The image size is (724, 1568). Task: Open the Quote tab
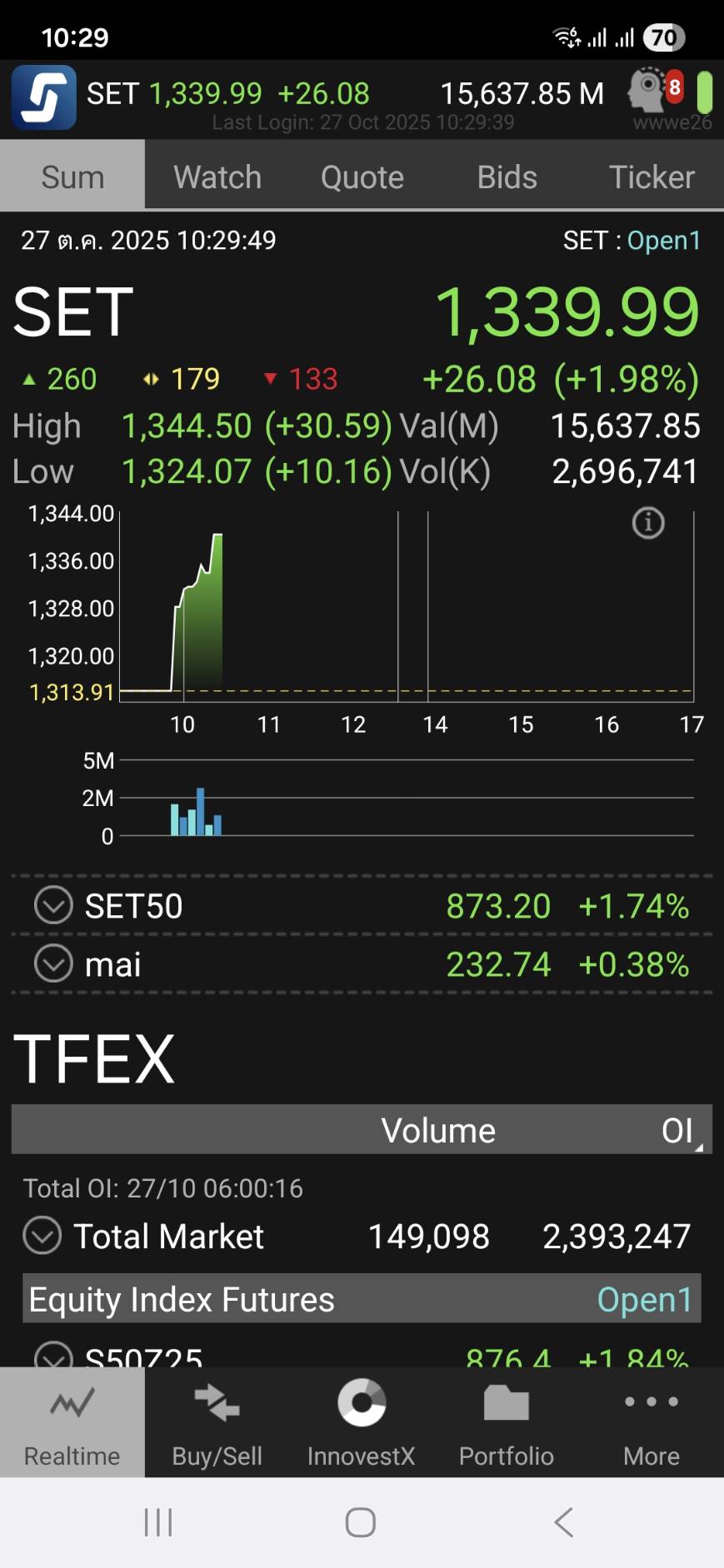362,177
